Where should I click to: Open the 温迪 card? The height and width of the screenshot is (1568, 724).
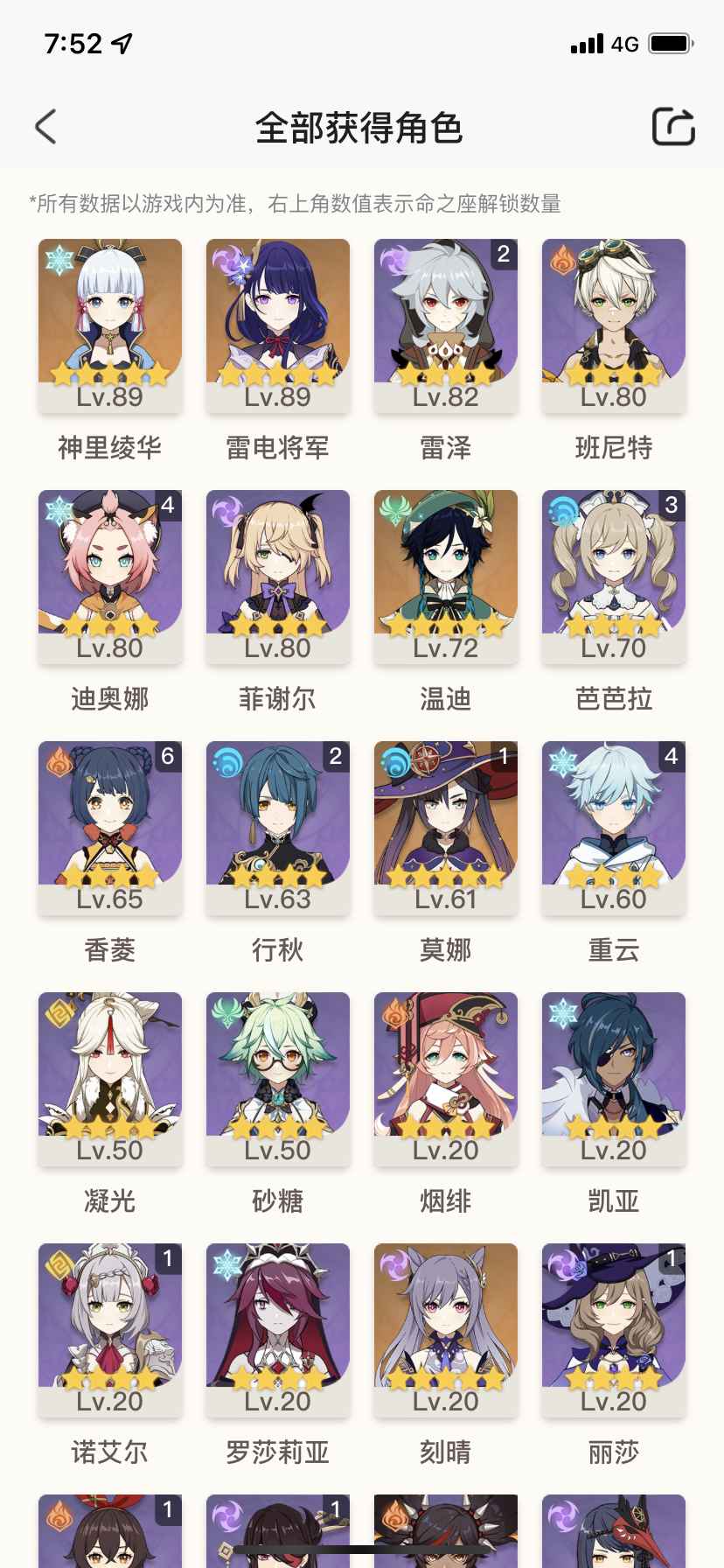446,575
